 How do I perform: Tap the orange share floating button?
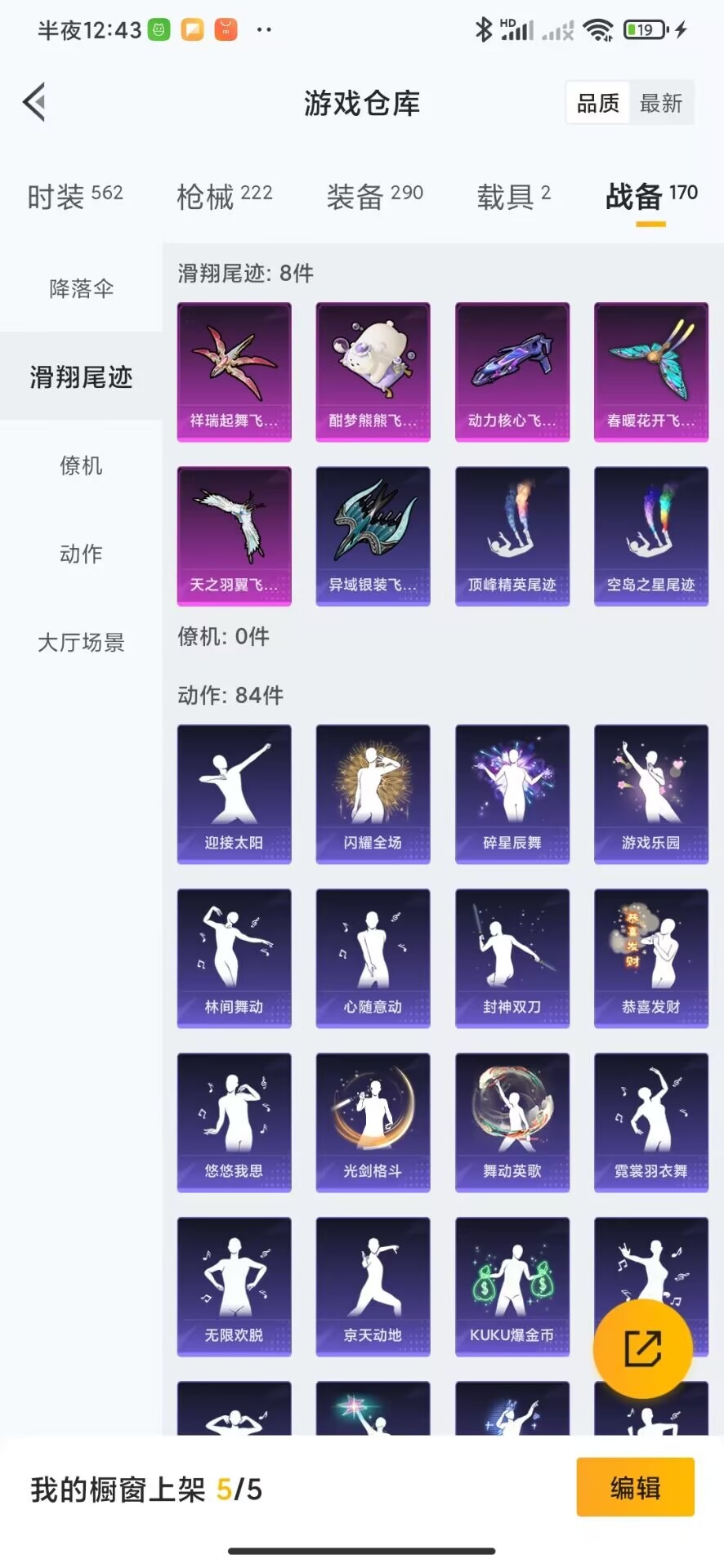[x=642, y=1348]
